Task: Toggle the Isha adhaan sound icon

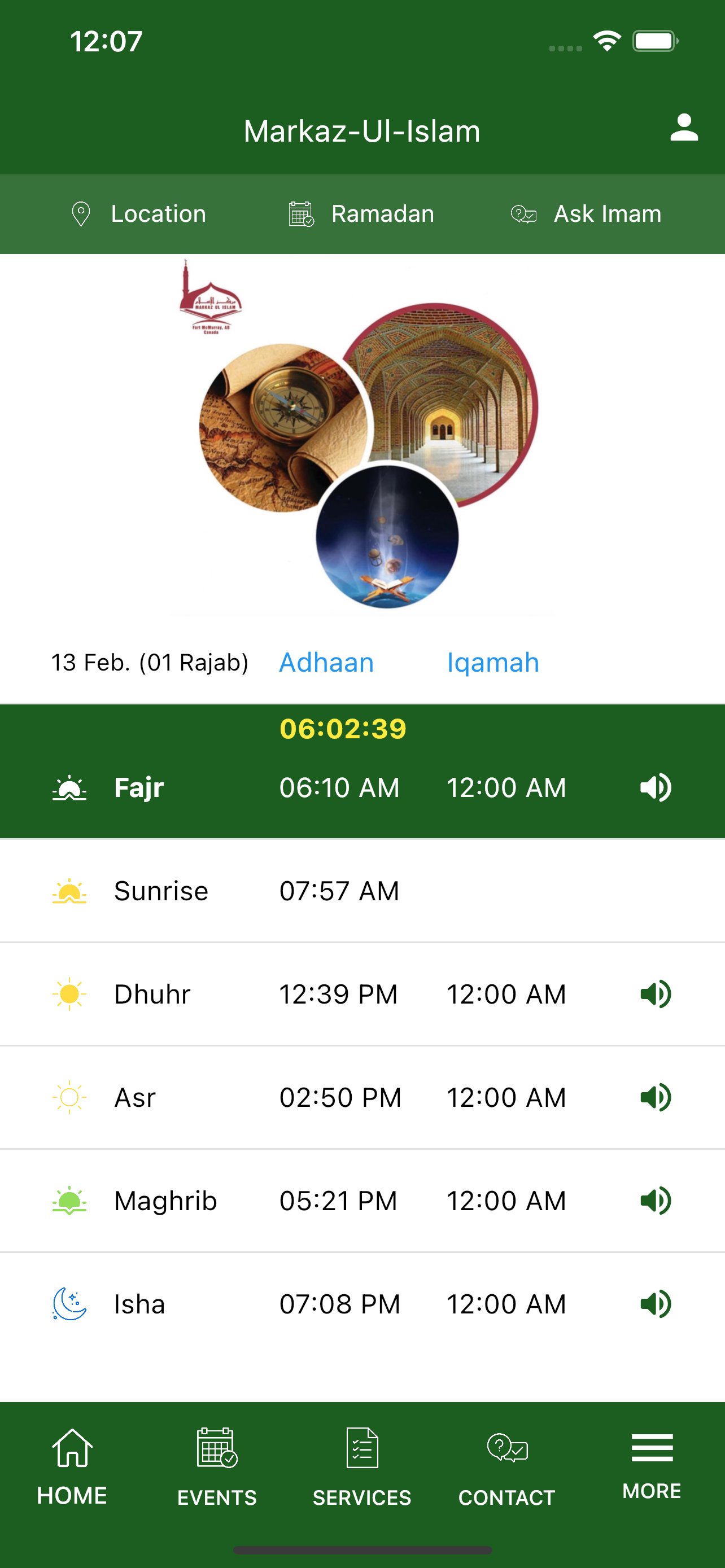Action: point(656,1304)
